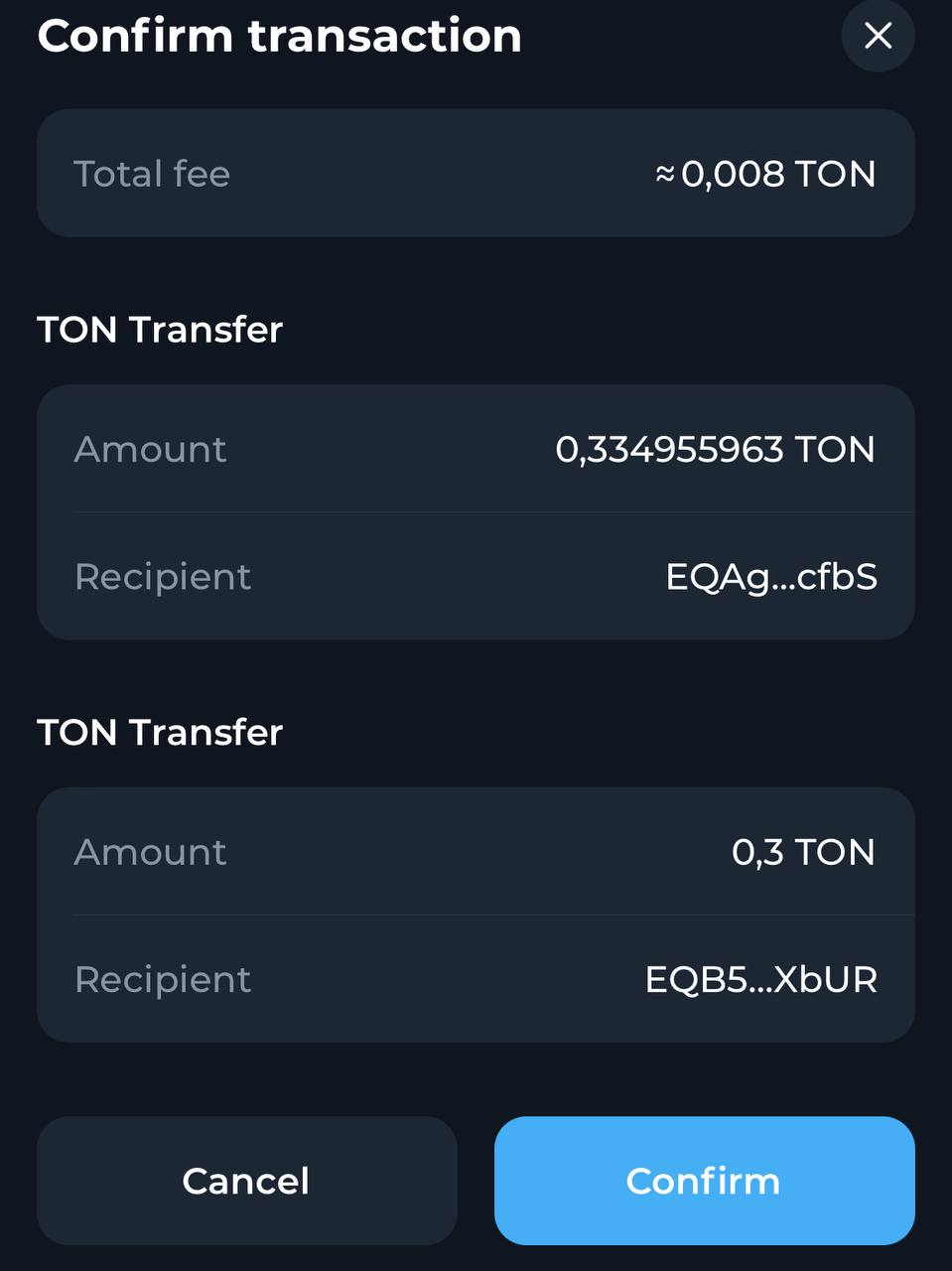The width and height of the screenshot is (952, 1271).
Task: Close the Confirm transaction dialog
Action: click(x=878, y=37)
